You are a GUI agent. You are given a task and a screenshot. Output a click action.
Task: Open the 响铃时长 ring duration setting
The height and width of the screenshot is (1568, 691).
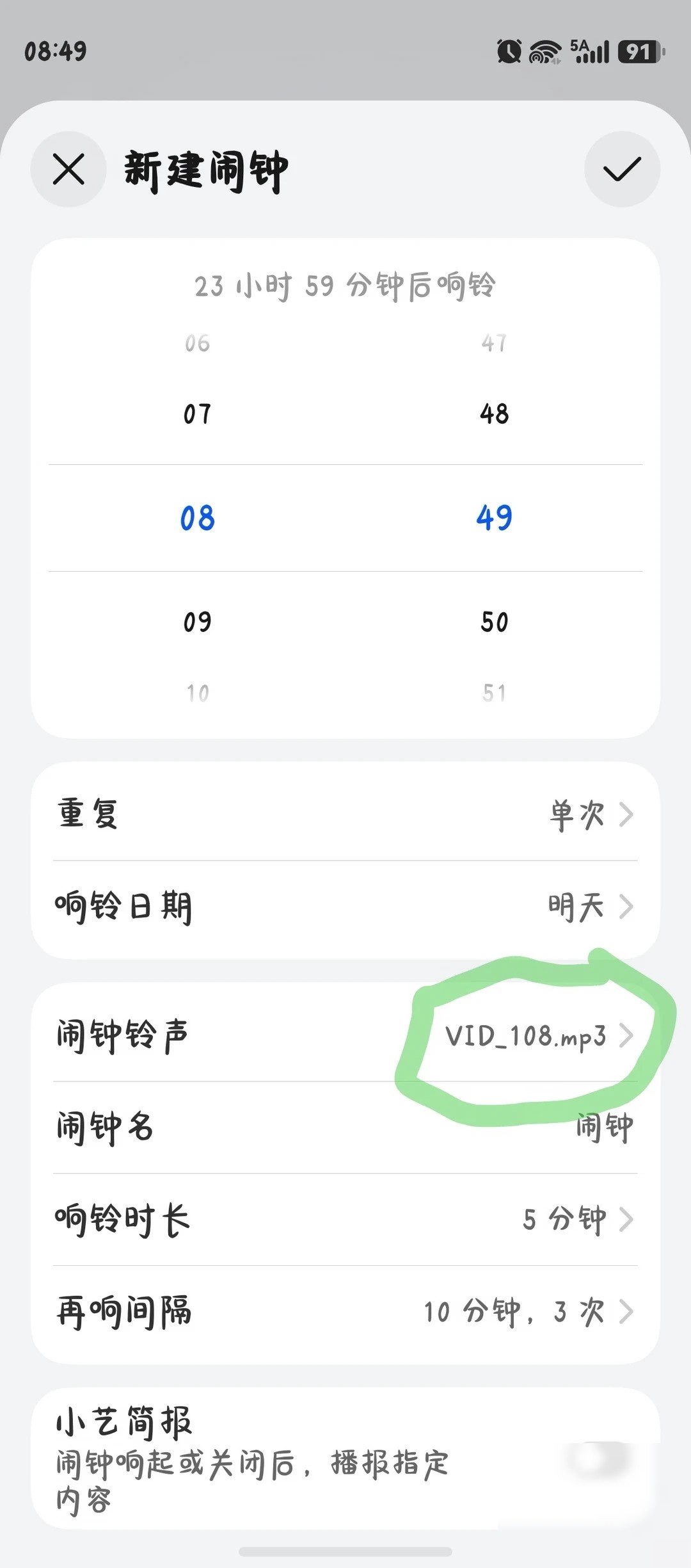click(345, 1219)
